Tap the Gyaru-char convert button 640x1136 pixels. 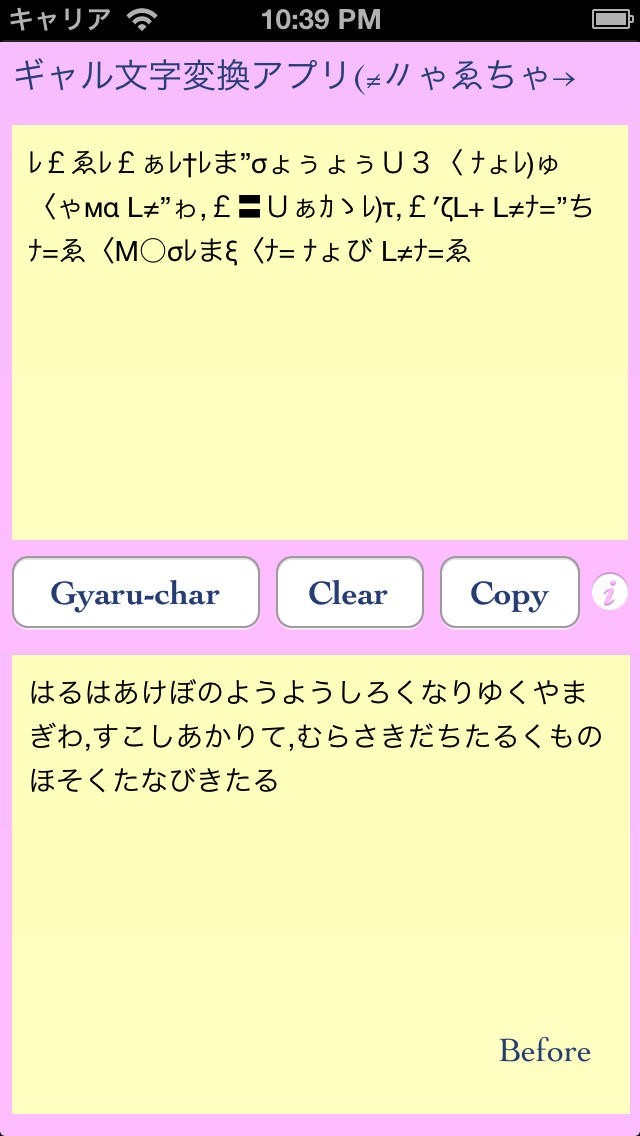pos(135,593)
